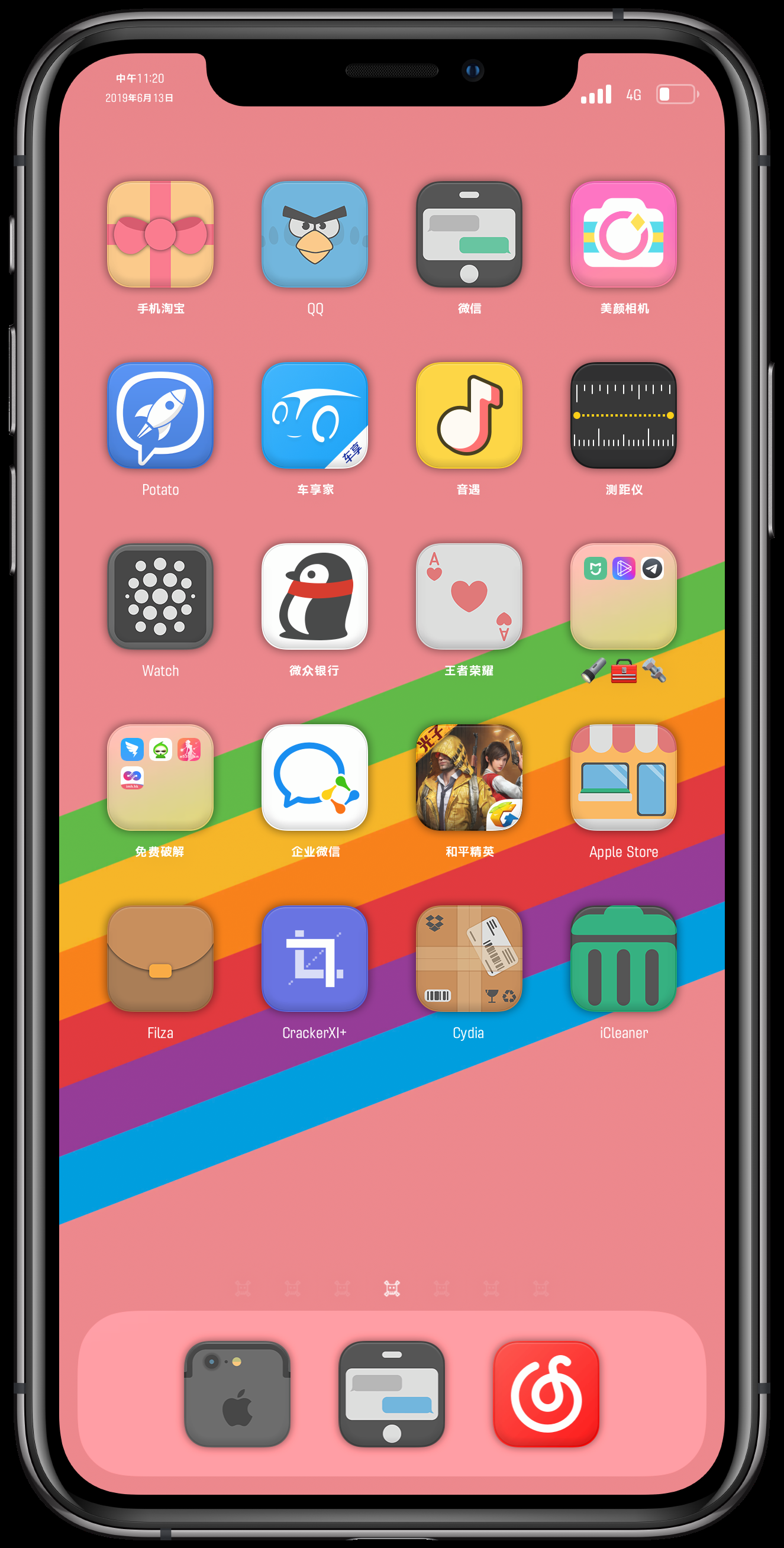Launch the 美颜相机 camera app
This screenshot has width=784, height=1548.
(624, 234)
